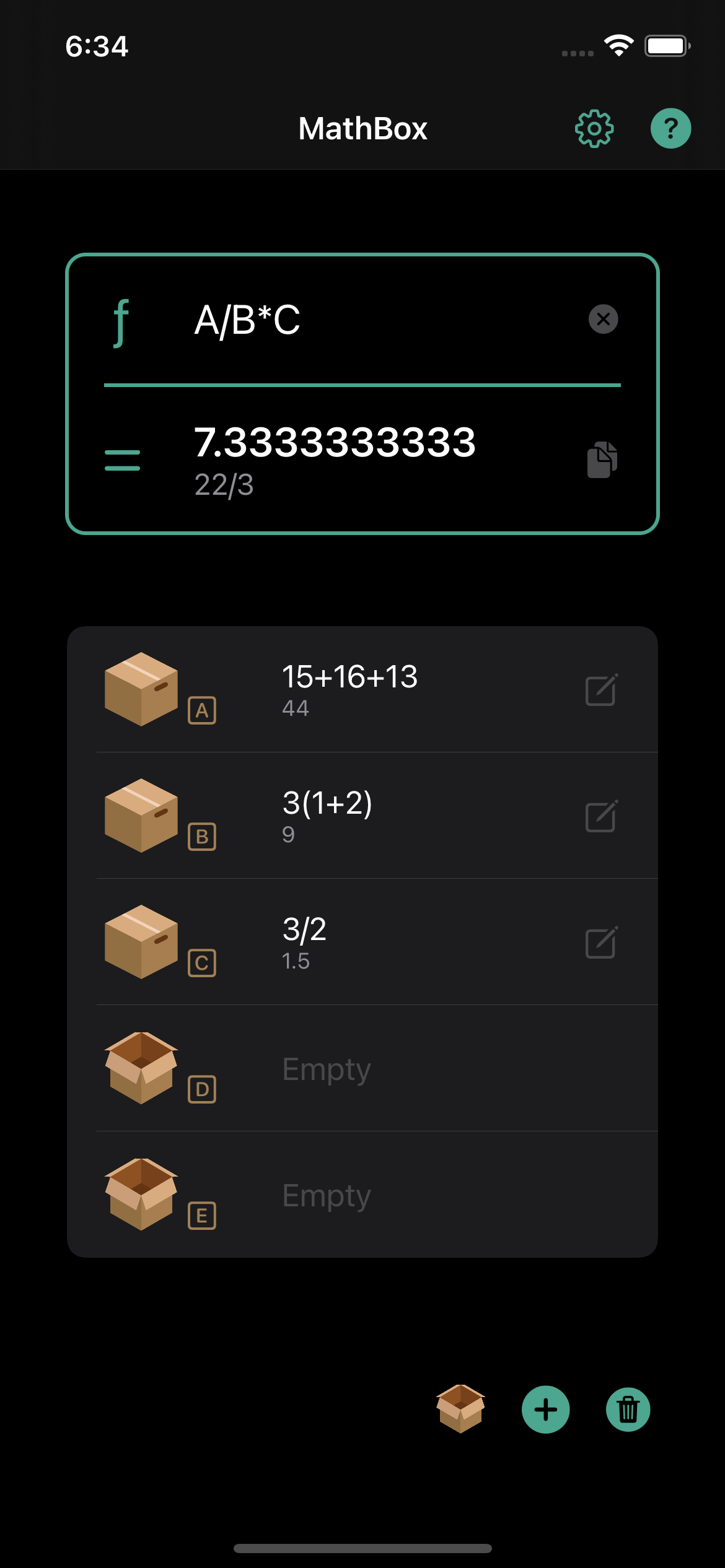Open the help question mark

(x=670, y=129)
